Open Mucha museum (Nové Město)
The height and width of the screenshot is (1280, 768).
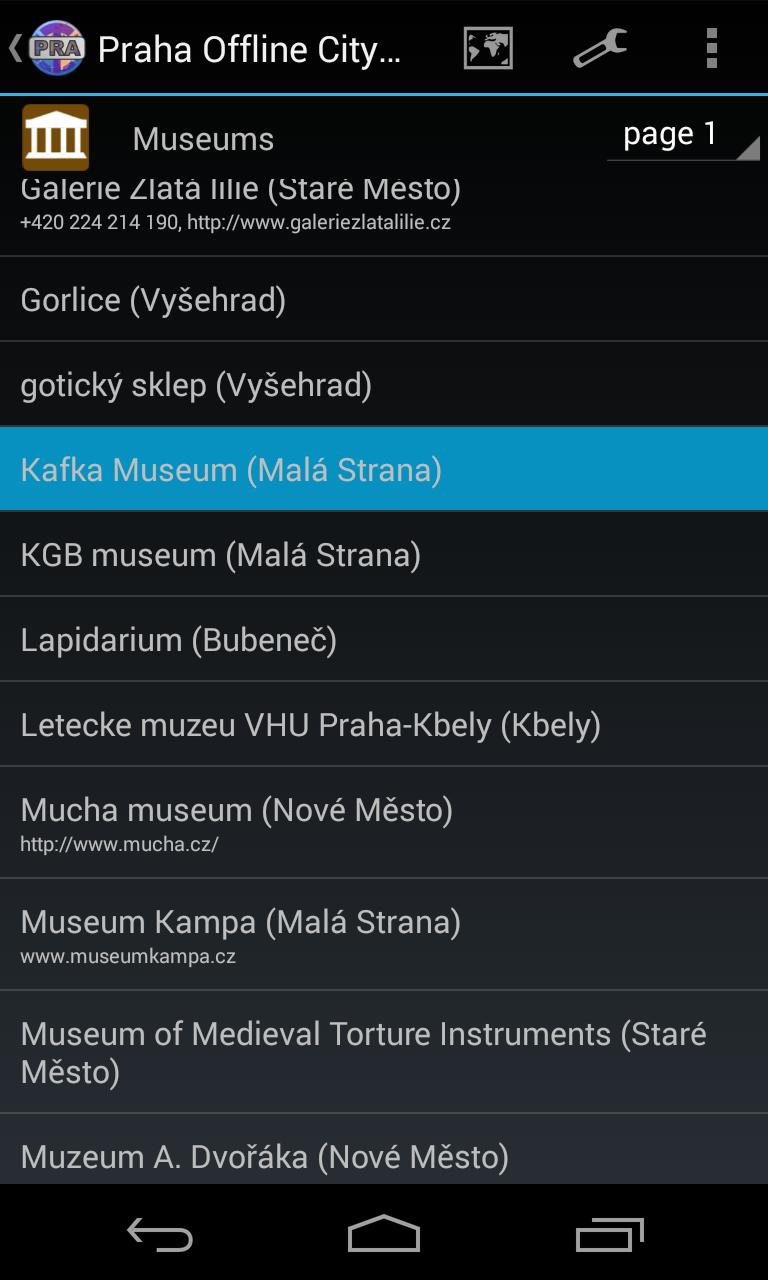[x=384, y=823]
